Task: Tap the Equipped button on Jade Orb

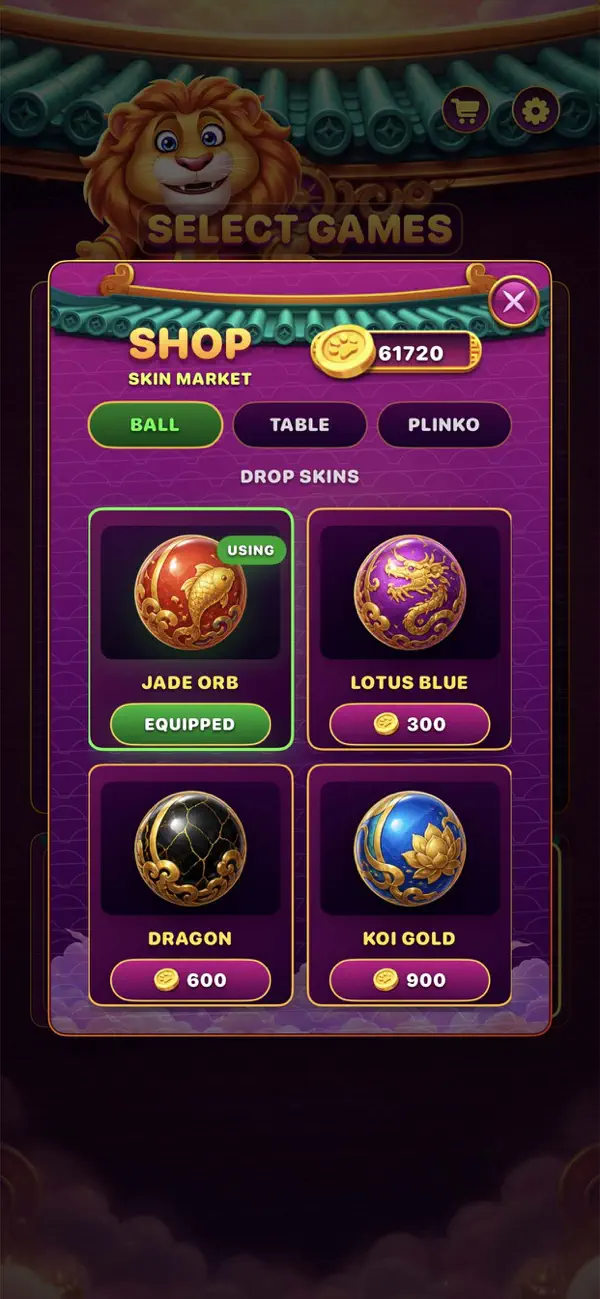Action: (x=190, y=724)
